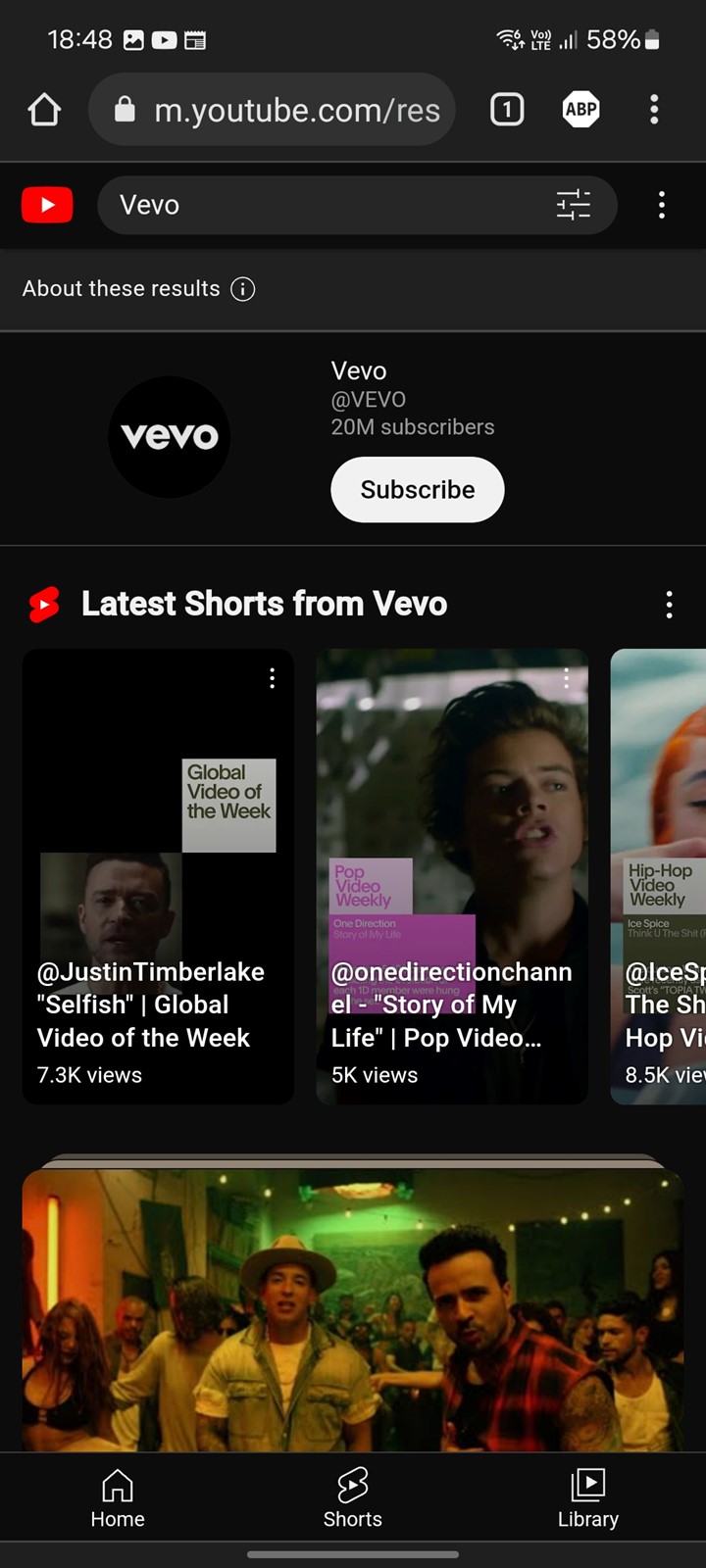
Task: Go to the browser home page
Action: click(x=44, y=110)
